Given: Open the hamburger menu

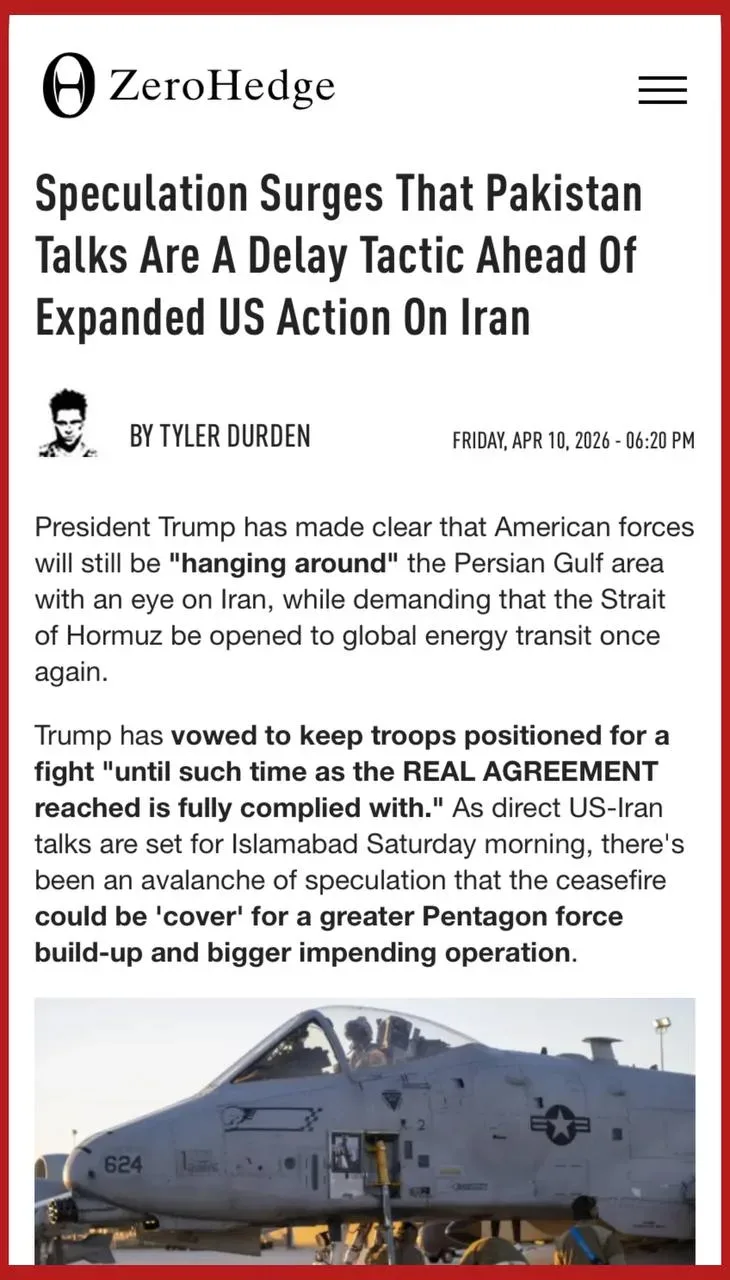Looking at the screenshot, I should (x=662, y=90).
